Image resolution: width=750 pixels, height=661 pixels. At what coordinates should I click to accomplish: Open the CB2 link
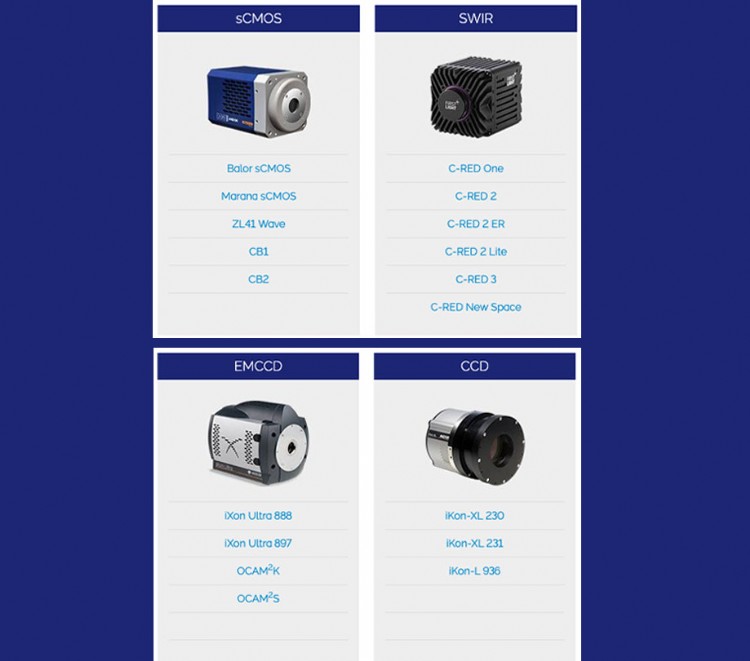coord(258,279)
